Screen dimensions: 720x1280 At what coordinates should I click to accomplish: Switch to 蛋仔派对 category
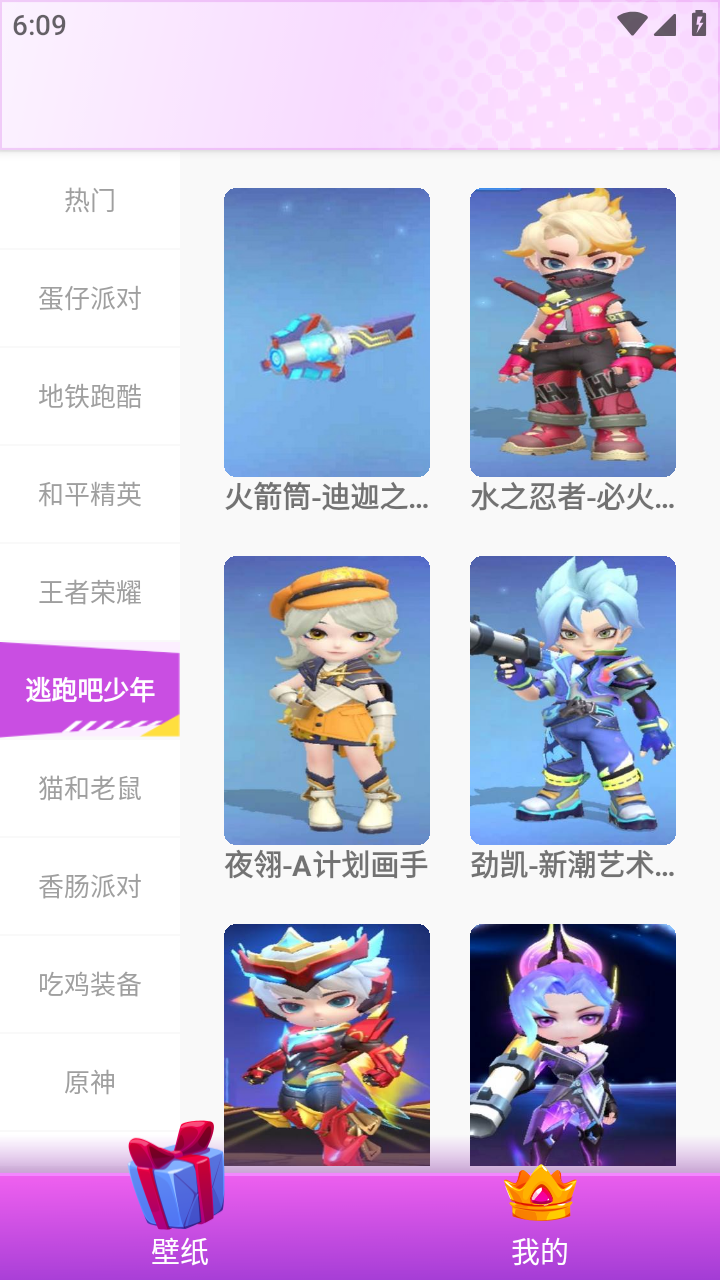(x=90, y=298)
